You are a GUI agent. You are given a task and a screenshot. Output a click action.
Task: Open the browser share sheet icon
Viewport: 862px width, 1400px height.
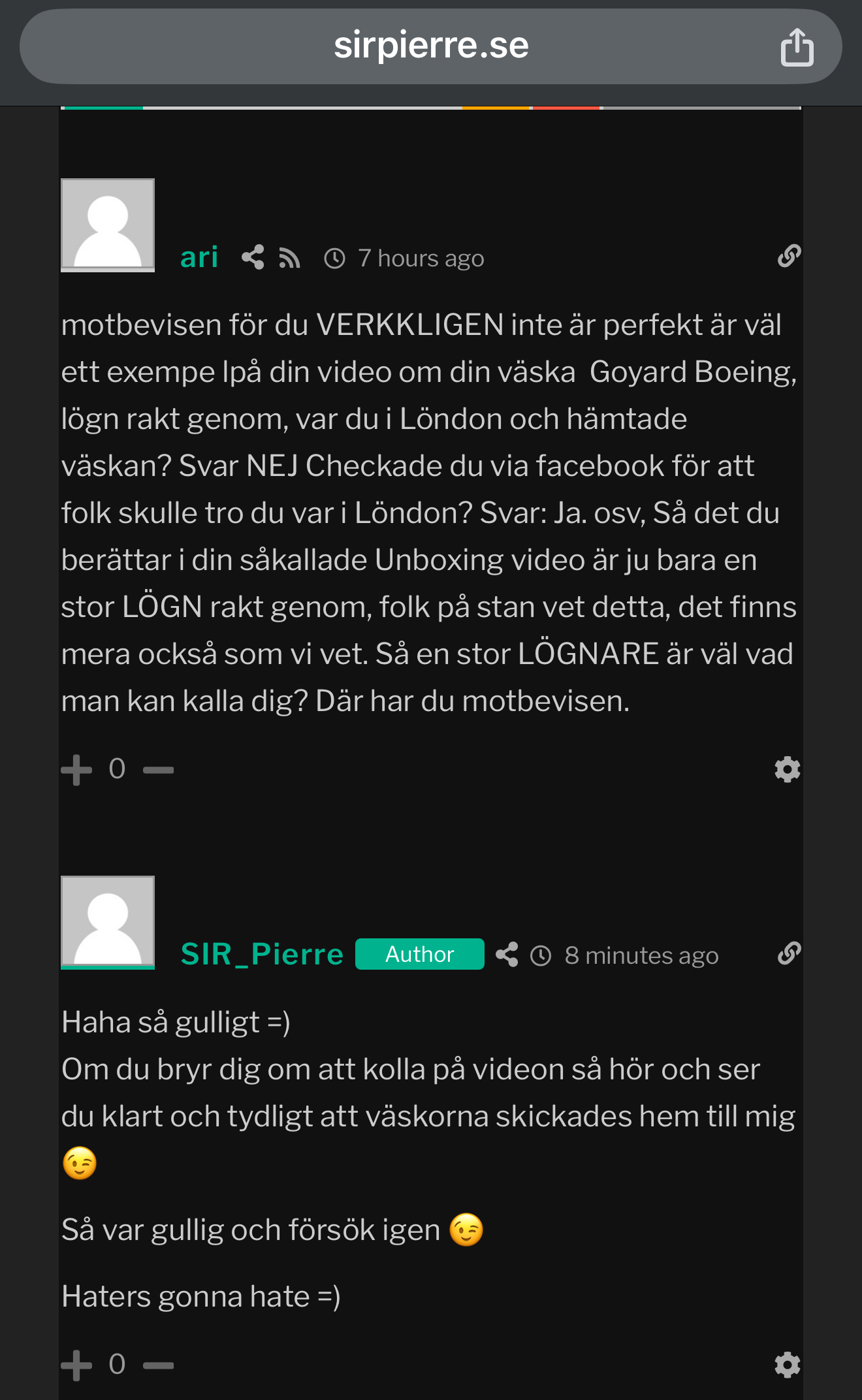[x=797, y=47]
